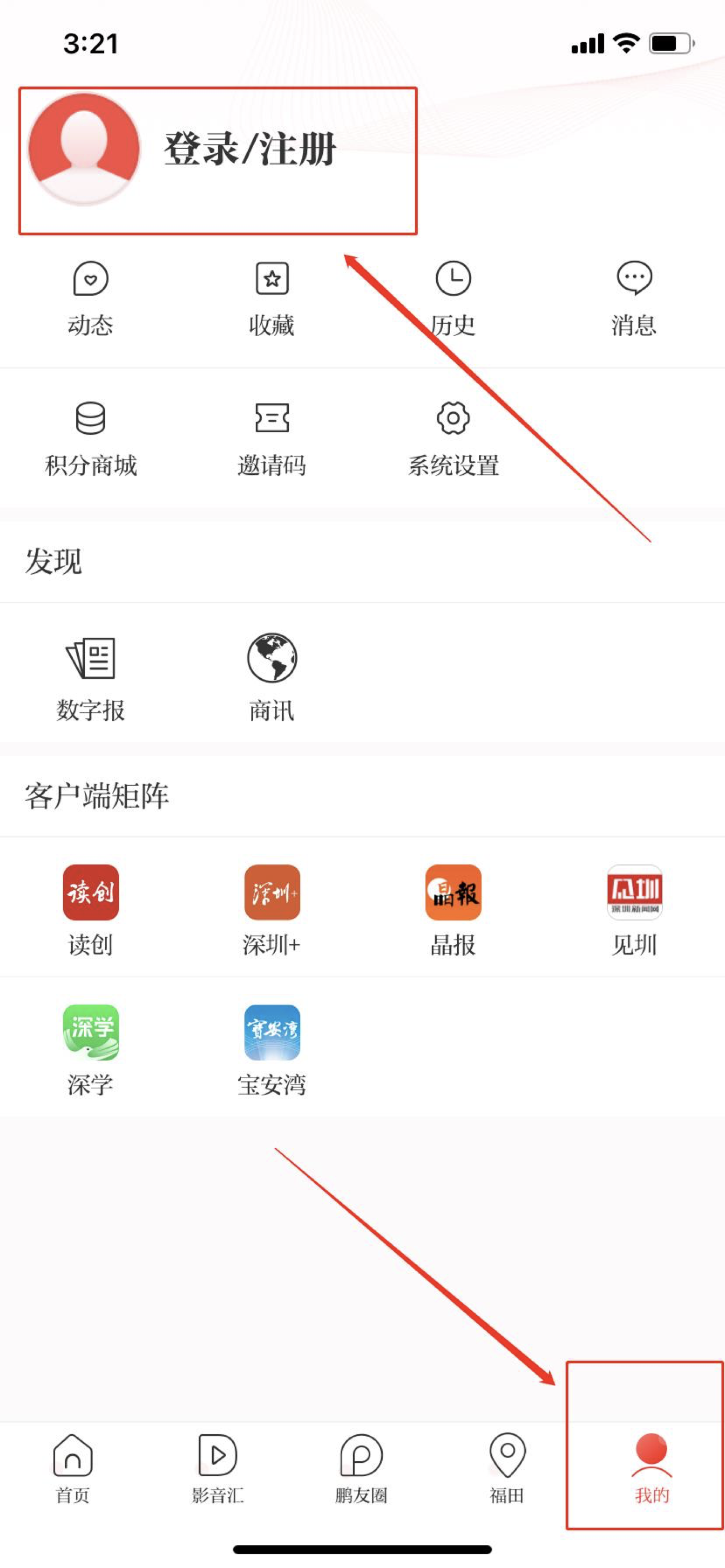Open 动态 activity page
The image size is (725, 1568).
click(90, 298)
